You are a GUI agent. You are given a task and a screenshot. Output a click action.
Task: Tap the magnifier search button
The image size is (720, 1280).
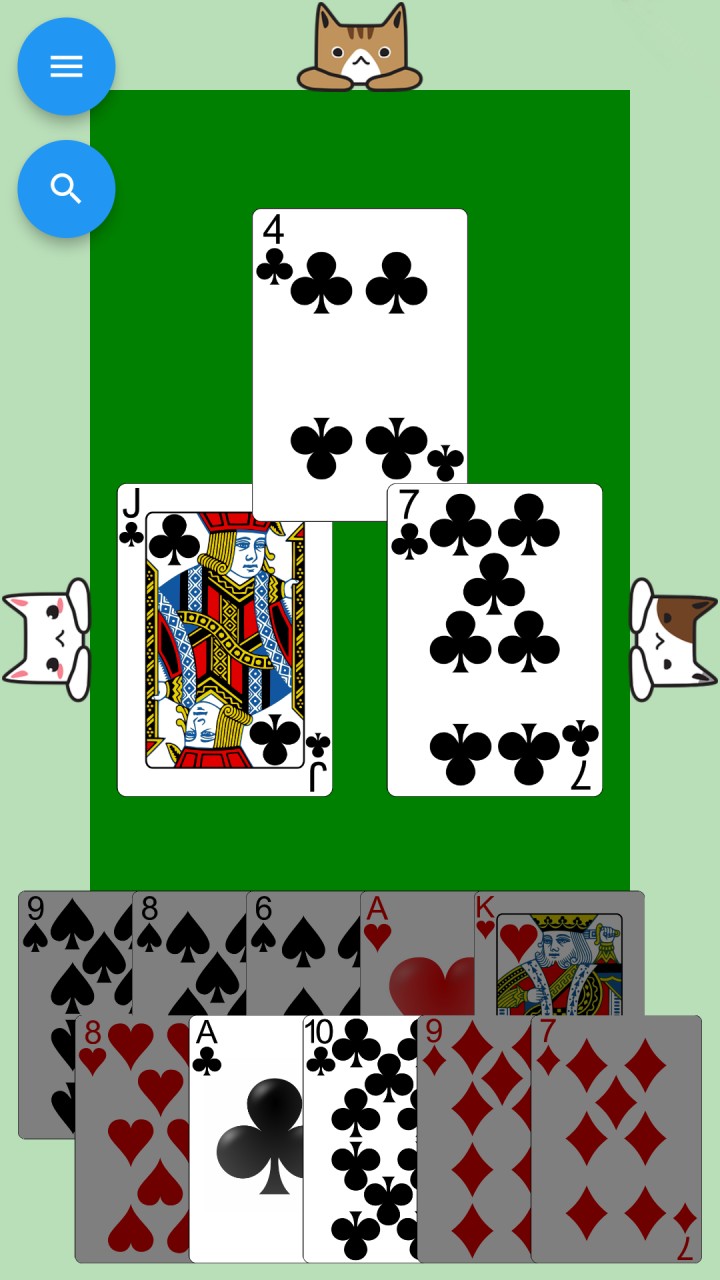[66, 188]
